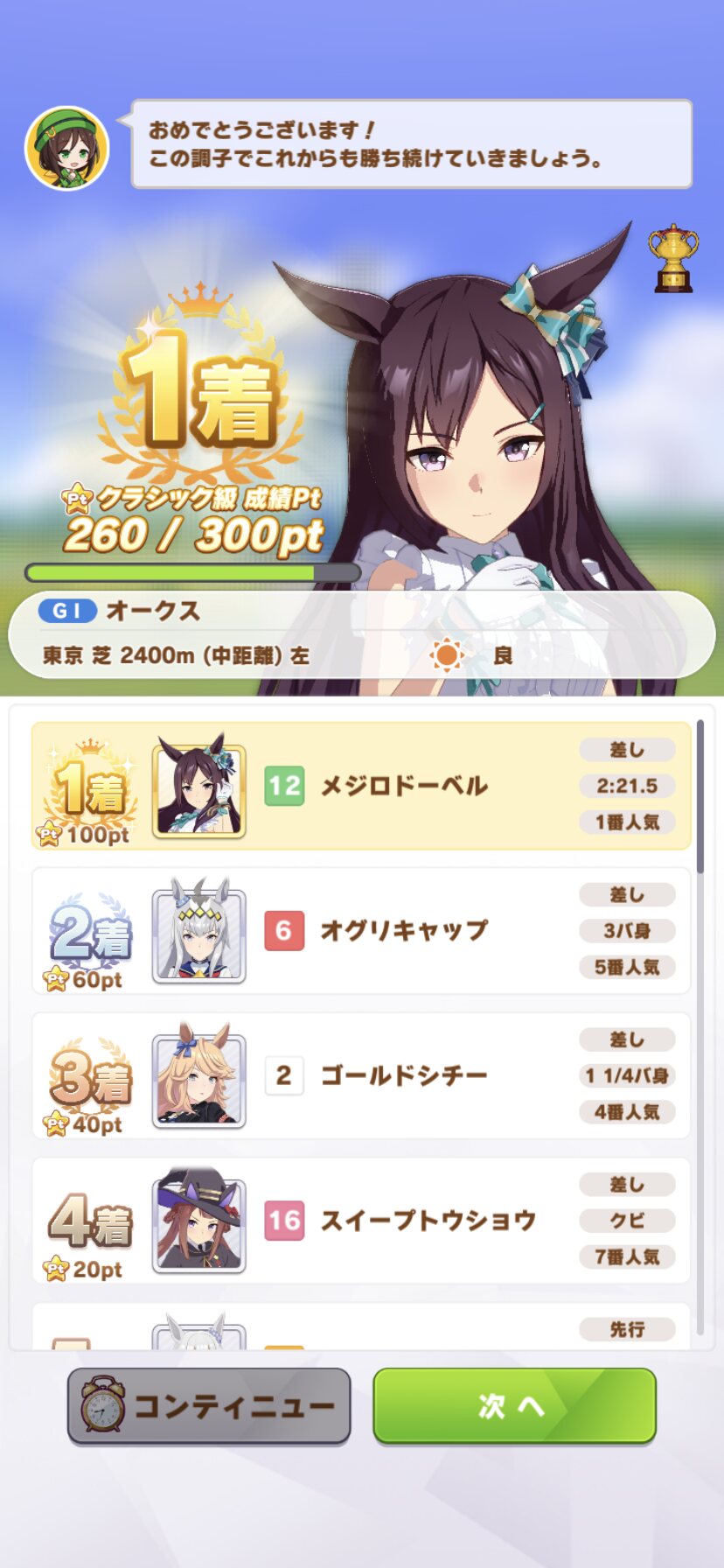Tap the 次へ (next) button

tap(514, 1406)
